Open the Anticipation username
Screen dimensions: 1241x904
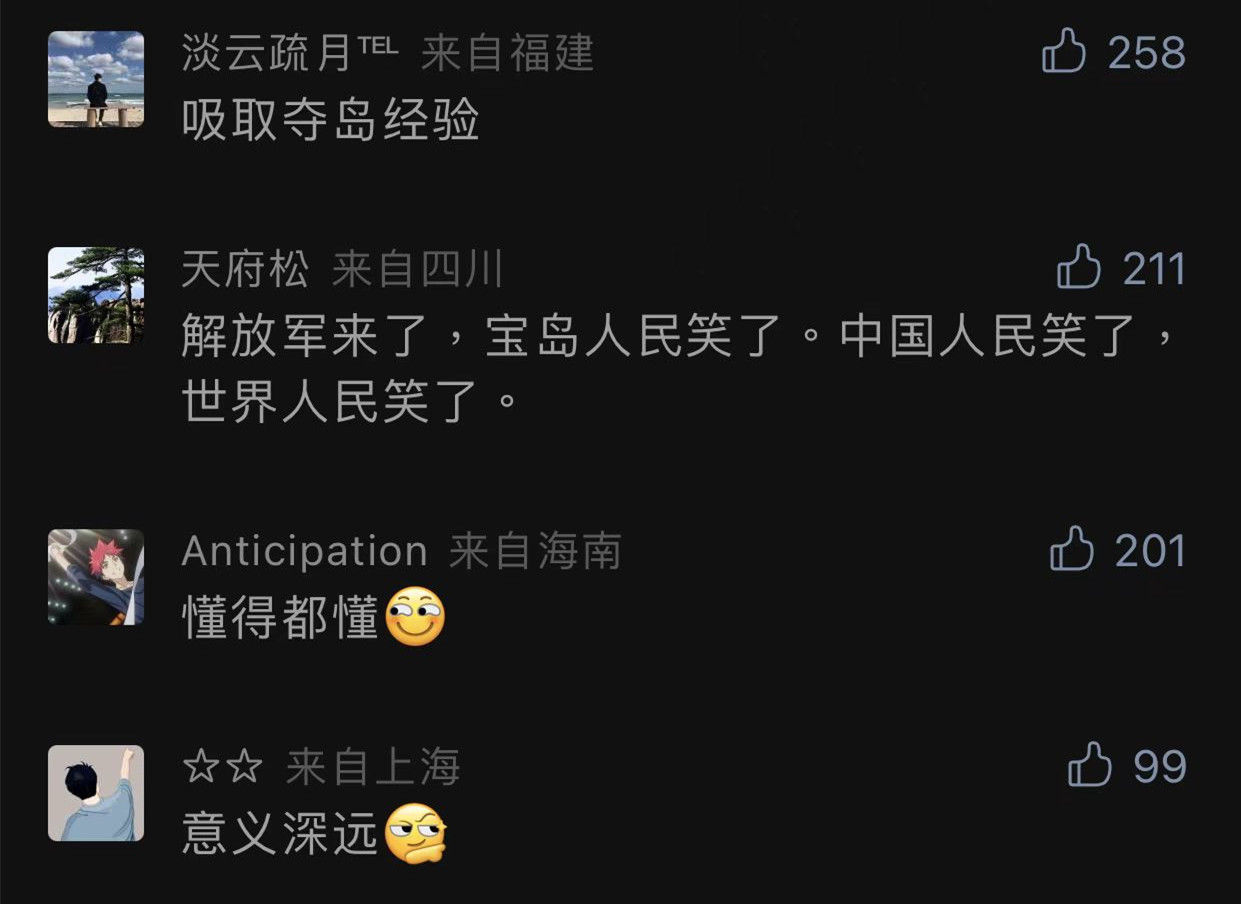pyautogui.click(x=304, y=551)
